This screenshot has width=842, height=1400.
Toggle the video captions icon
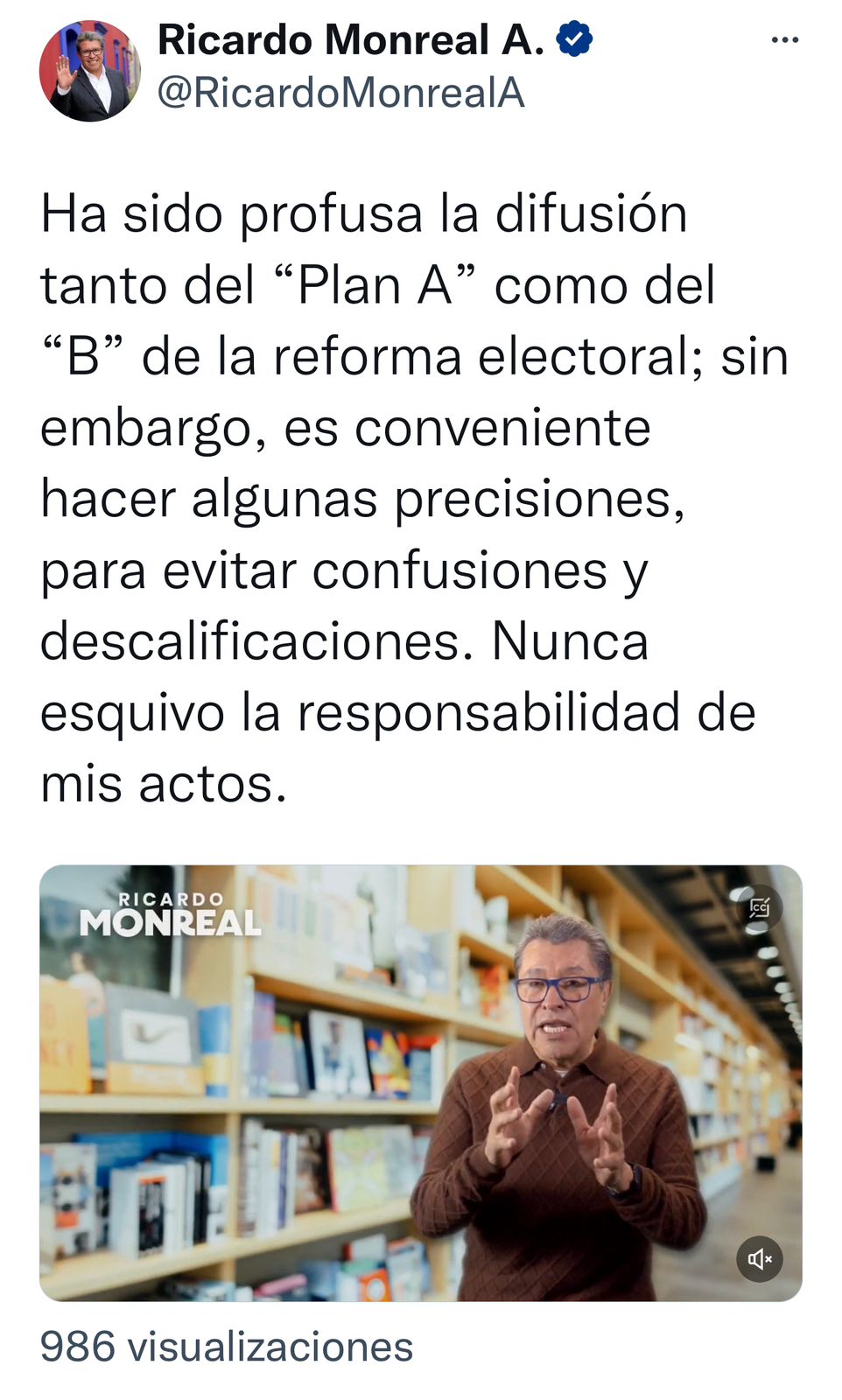coord(759,907)
